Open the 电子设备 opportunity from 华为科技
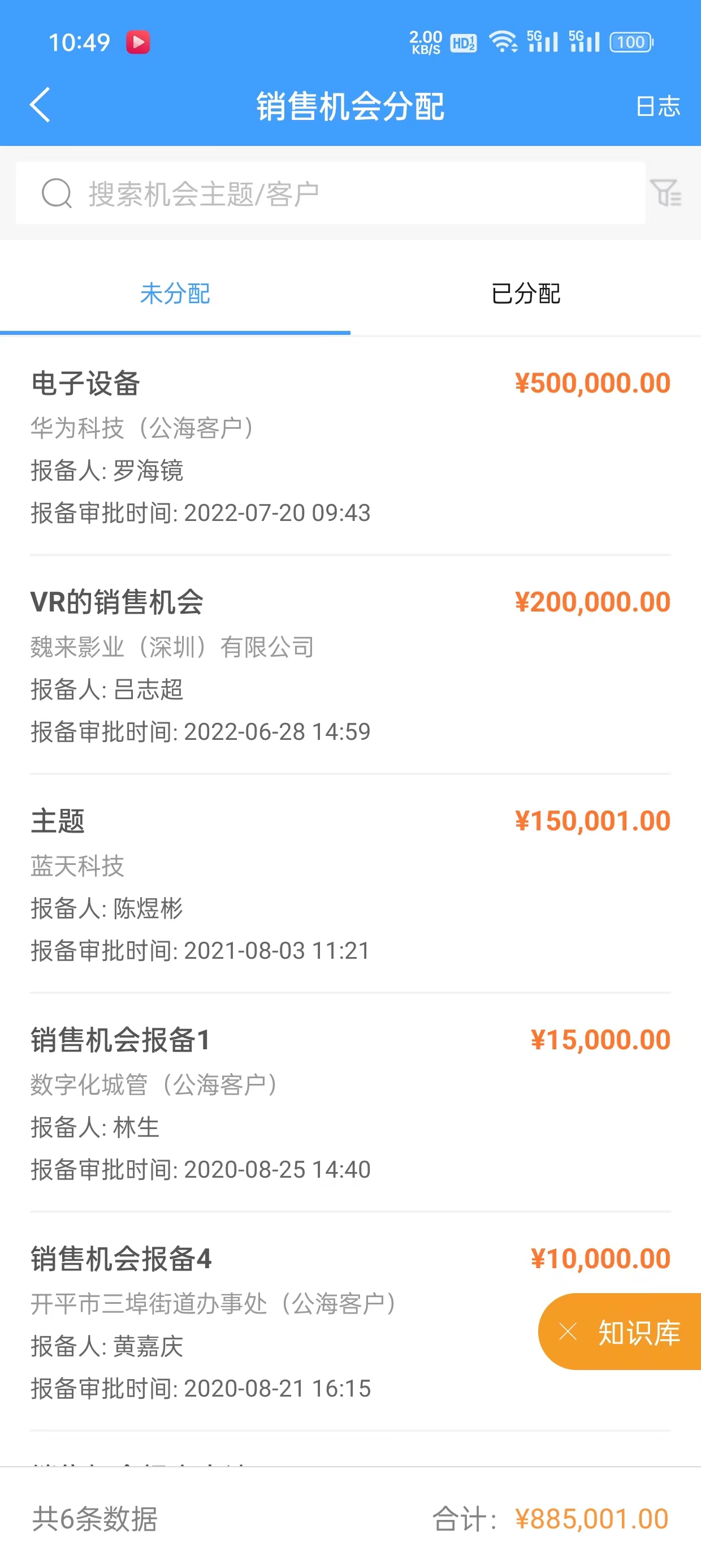 click(350, 446)
